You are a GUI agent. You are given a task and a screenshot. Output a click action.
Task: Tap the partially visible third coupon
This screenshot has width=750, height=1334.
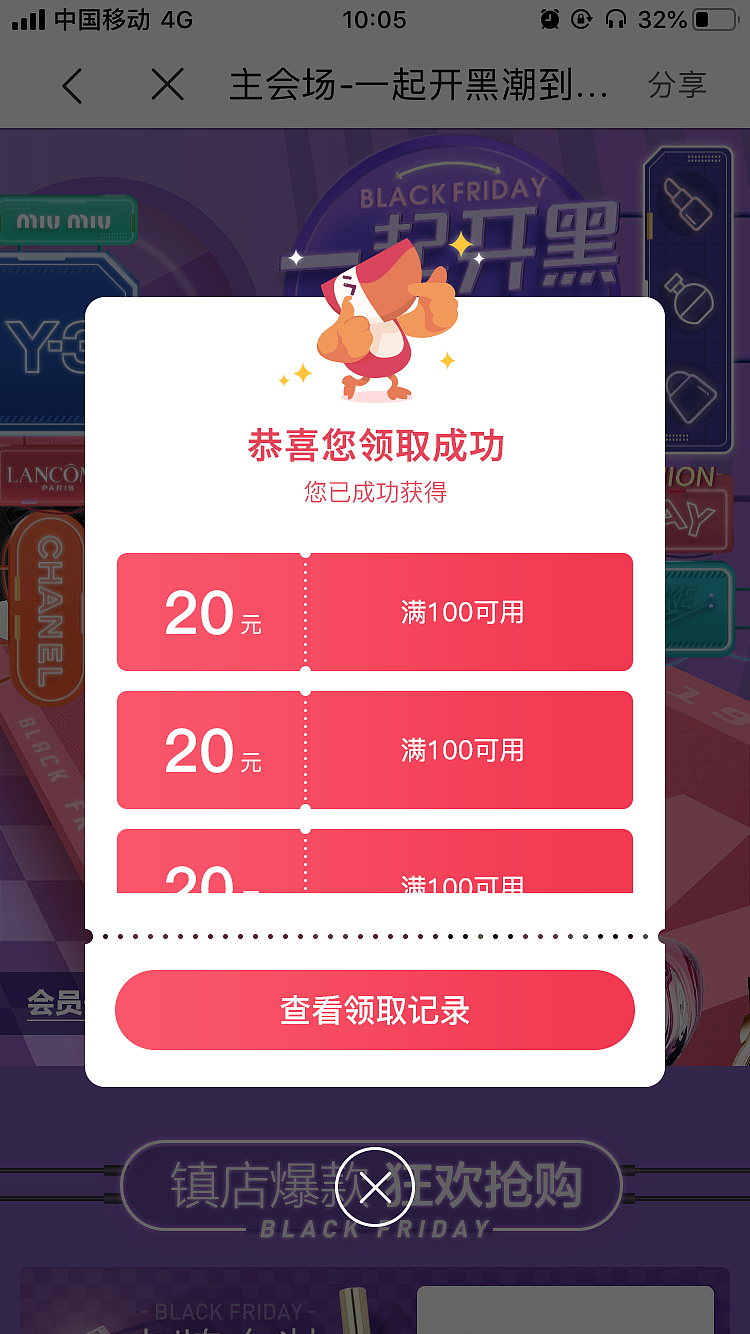point(375,865)
